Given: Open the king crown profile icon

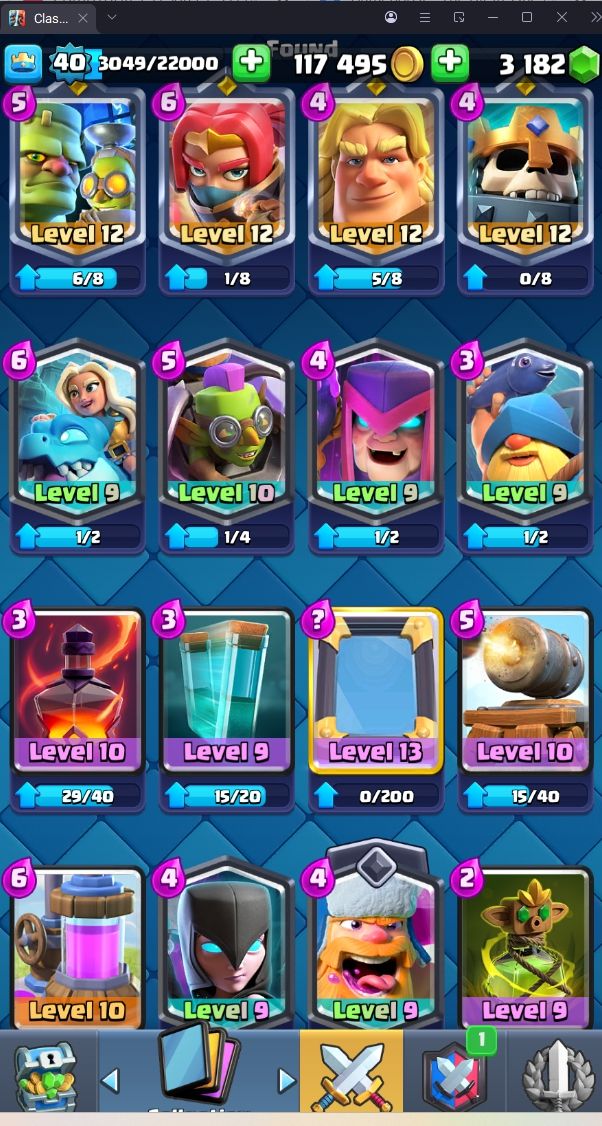Looking at the screenshot, I should click(x=23, y=63).
